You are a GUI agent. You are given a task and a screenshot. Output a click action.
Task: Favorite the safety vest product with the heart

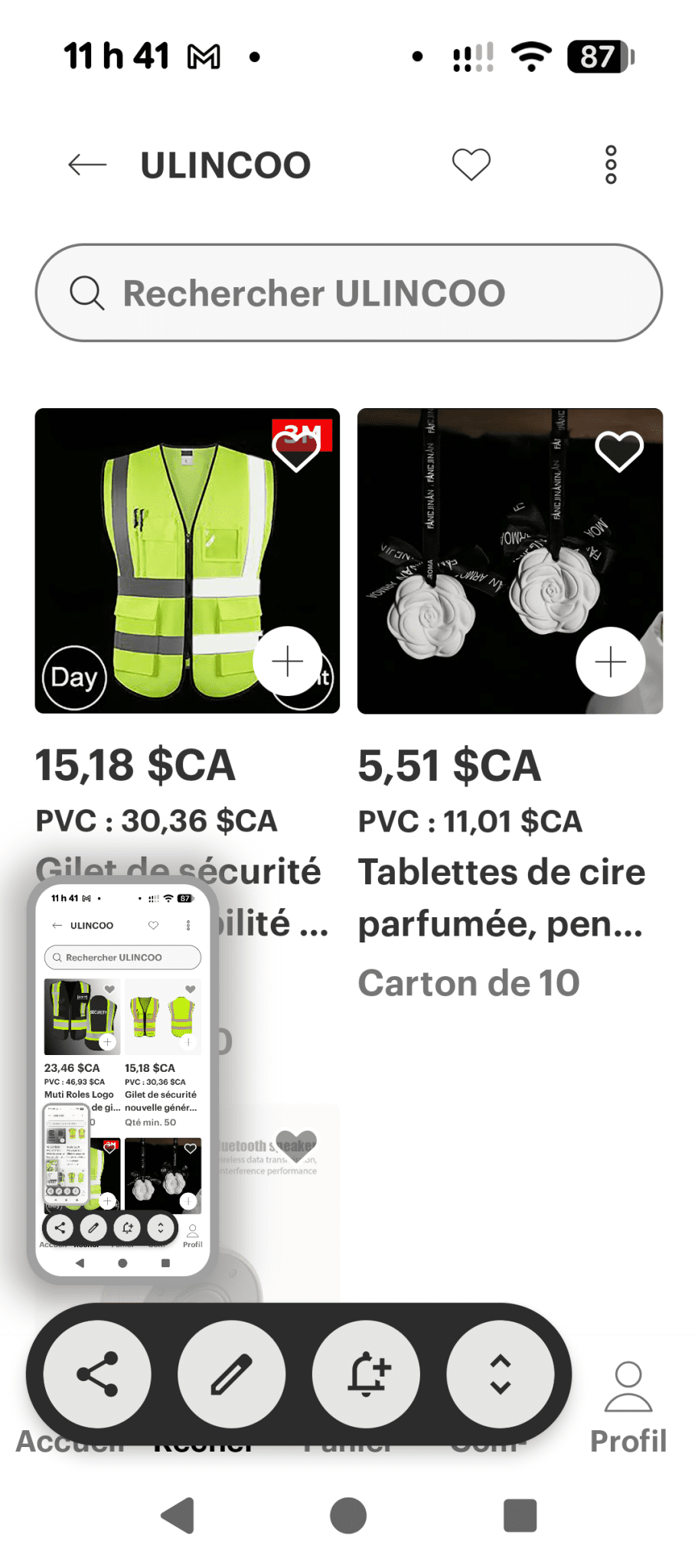[x=297, y=450]
